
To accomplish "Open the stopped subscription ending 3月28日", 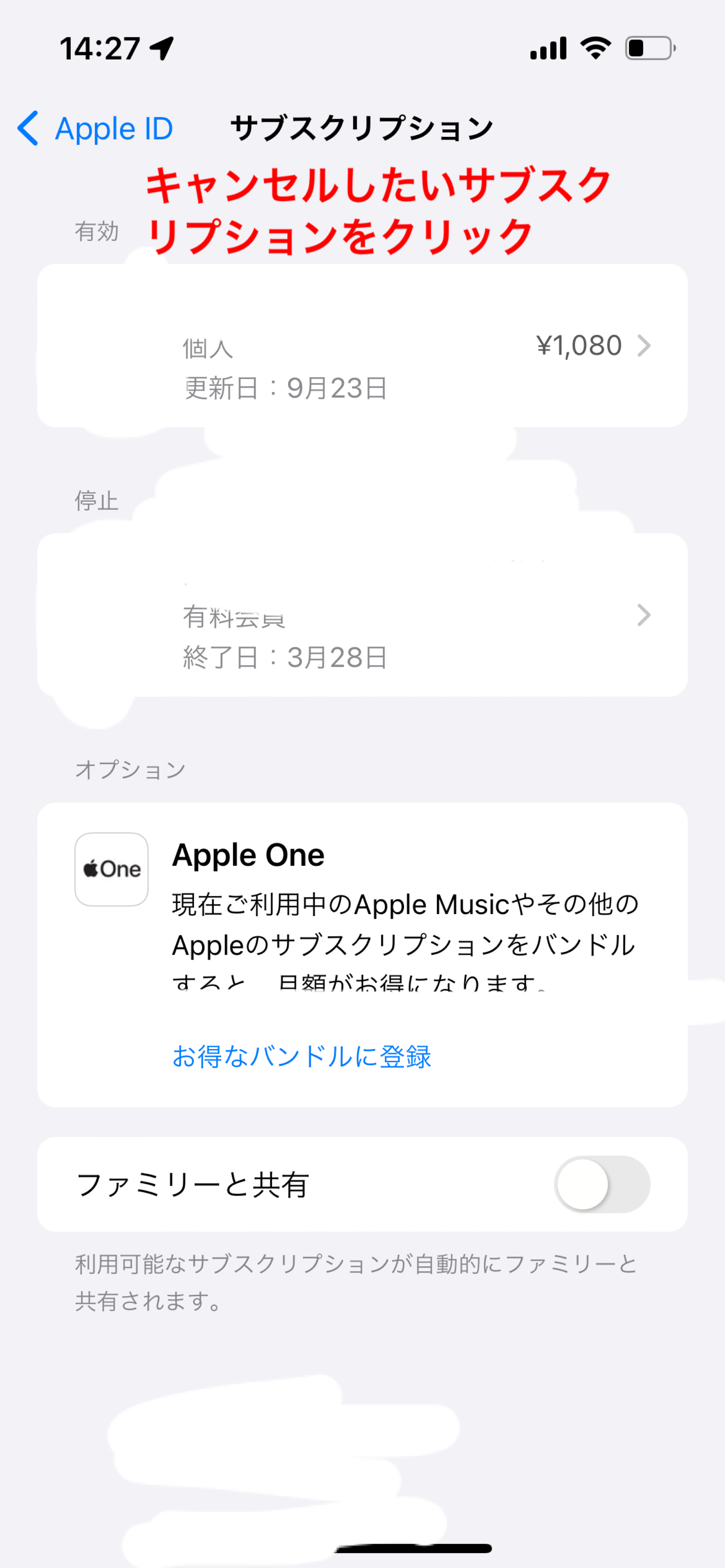I will (362, 615).
